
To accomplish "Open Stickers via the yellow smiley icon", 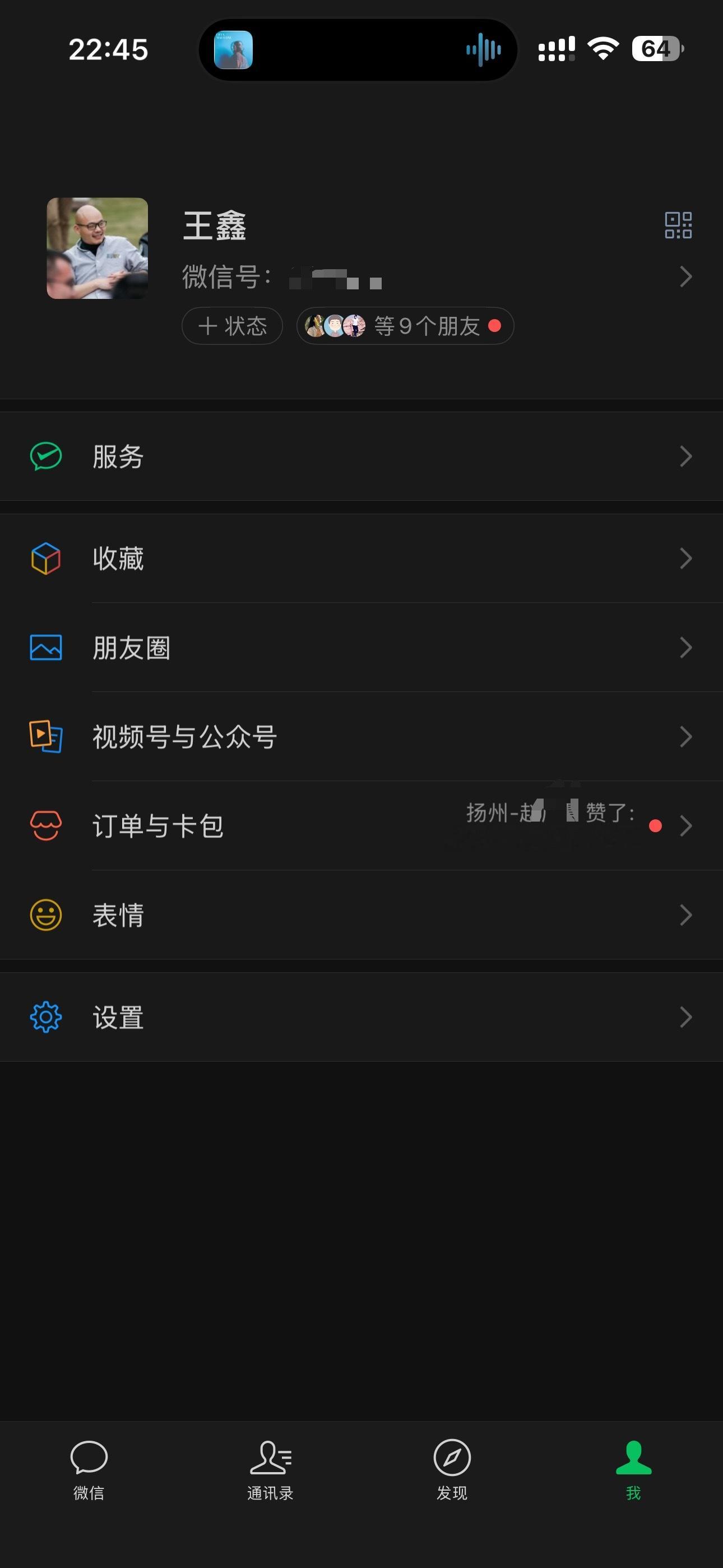I will click(x=45, y=915).
